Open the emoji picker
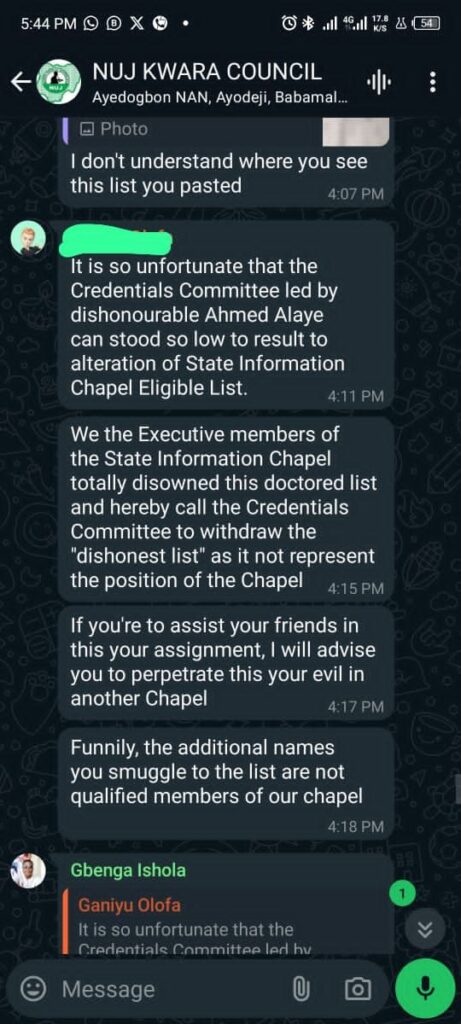 [33, 989]
